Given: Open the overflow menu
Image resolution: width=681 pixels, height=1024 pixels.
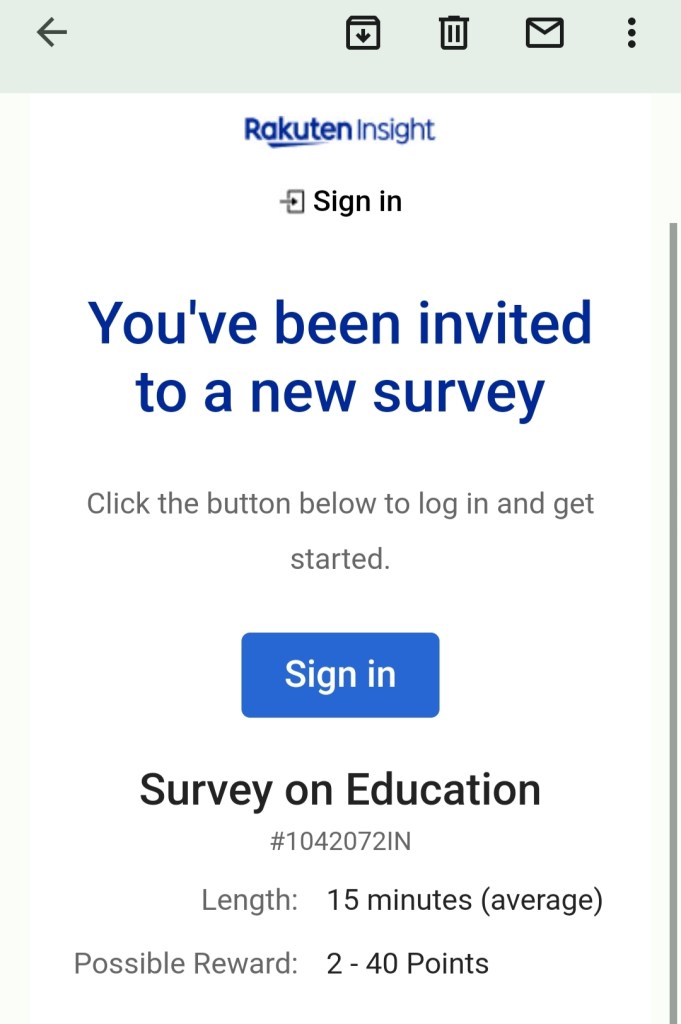Looking at the screenshot, I should [x=631, y=34].
